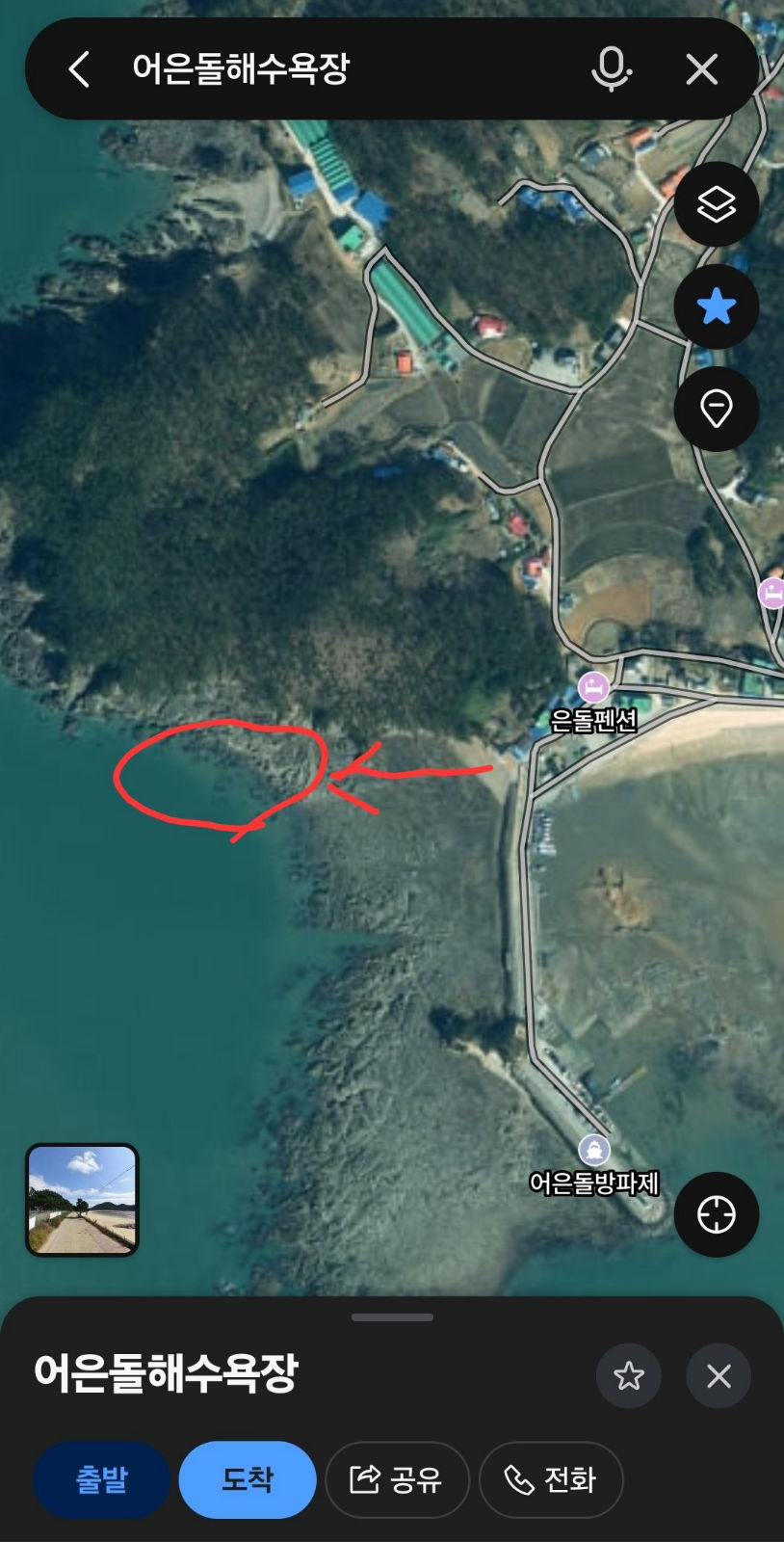Screen dimensions: 784x1542
Task: Open the 은돌펜션 lodging marker
Action: 593,687
